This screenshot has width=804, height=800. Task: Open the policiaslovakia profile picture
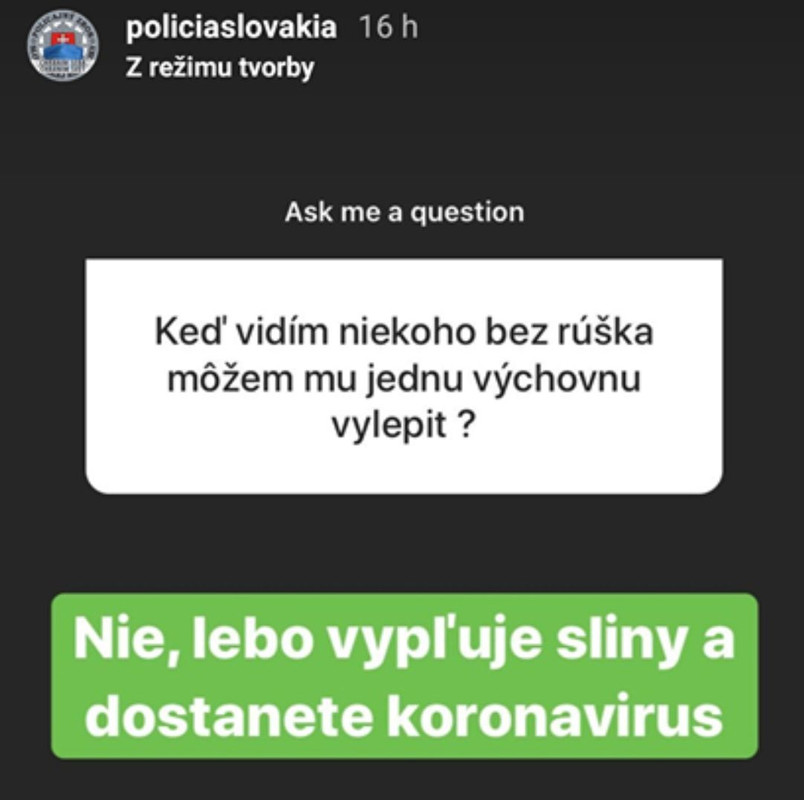pos(63,46)
